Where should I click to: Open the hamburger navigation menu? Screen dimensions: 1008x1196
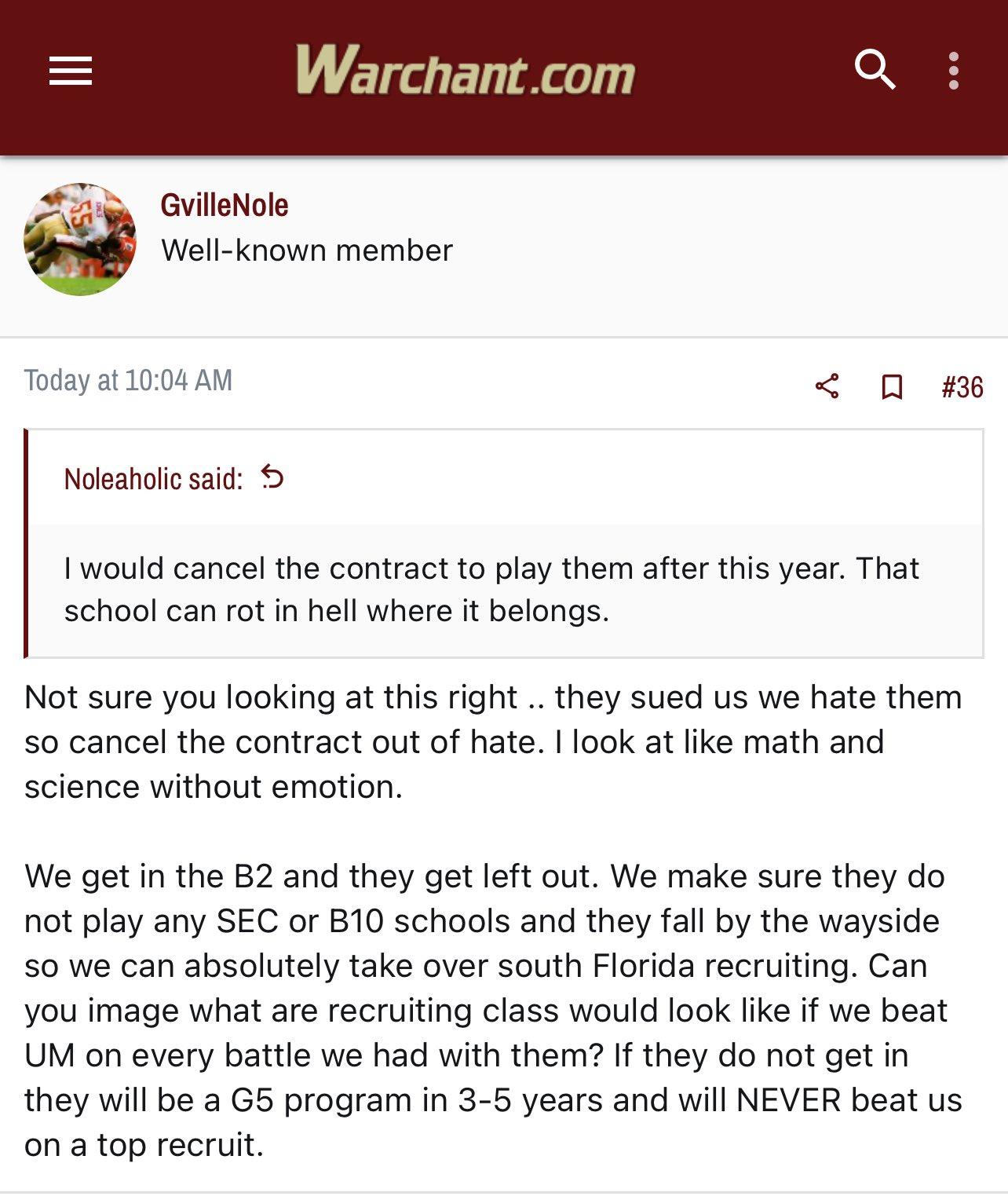pyautogui.click(x=71, y=71)
